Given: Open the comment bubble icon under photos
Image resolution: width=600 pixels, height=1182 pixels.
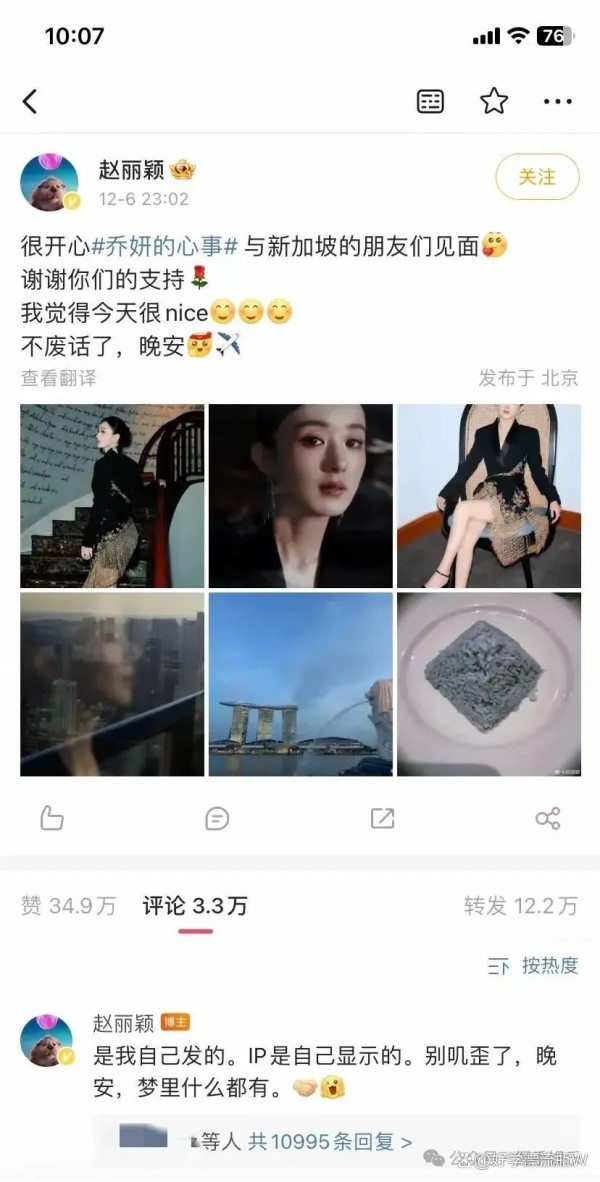Looking at the screenshot, I should 217,818.
